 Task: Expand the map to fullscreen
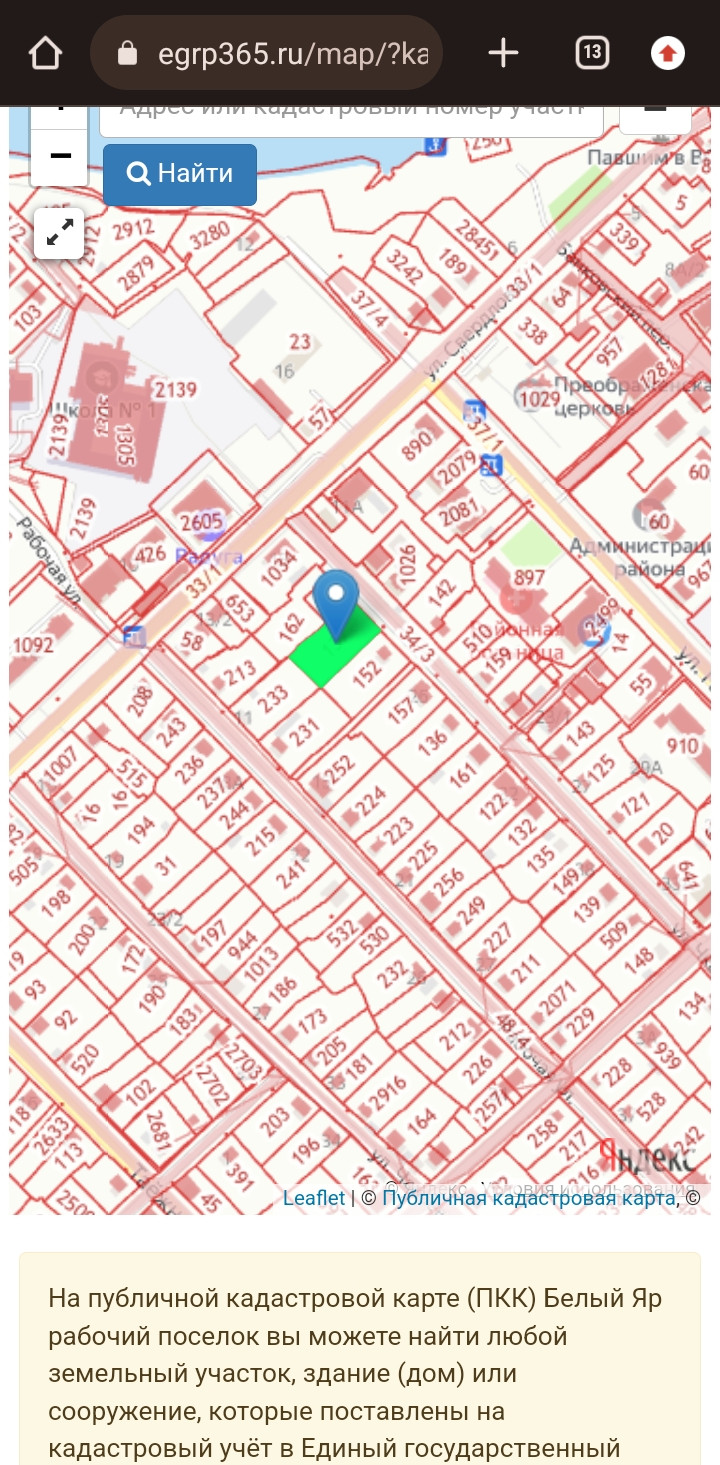tap(58, 234)
